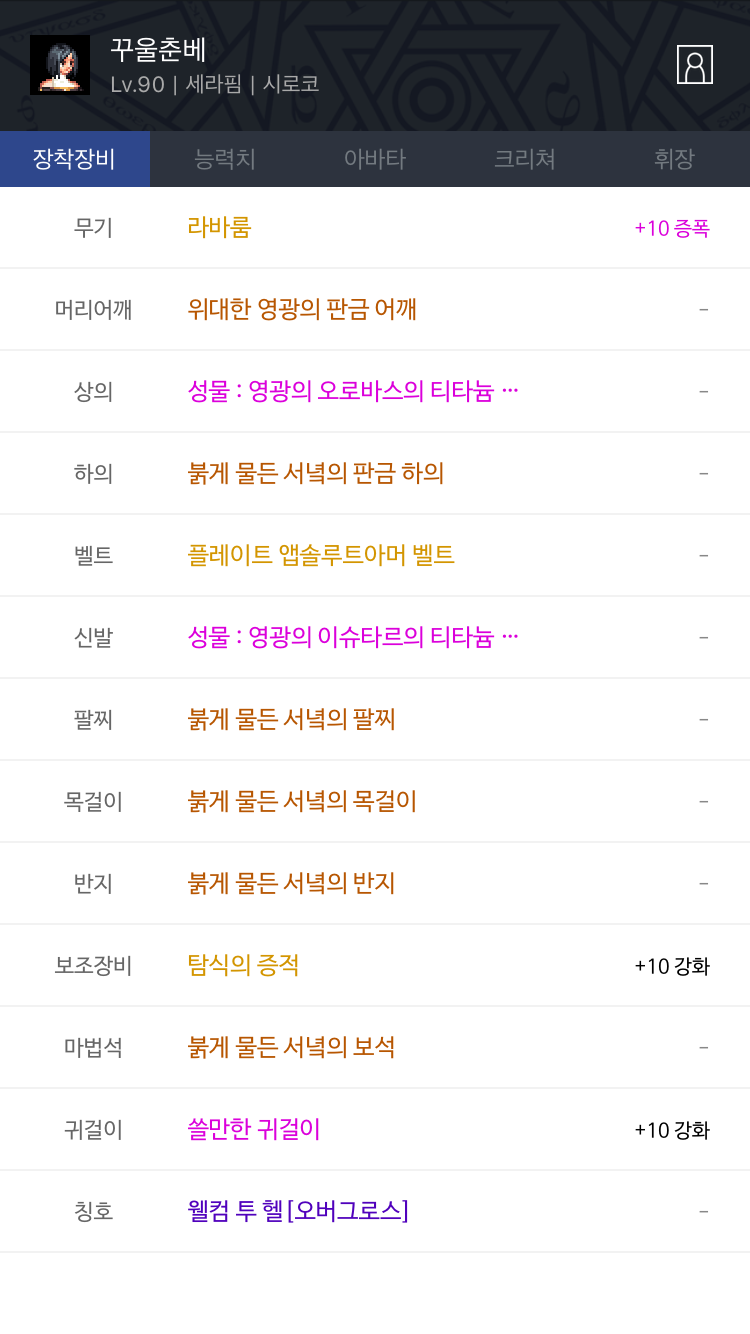
Task: Open the 쓸만한 귀걸이 earring row
Action: (375, 1130)
